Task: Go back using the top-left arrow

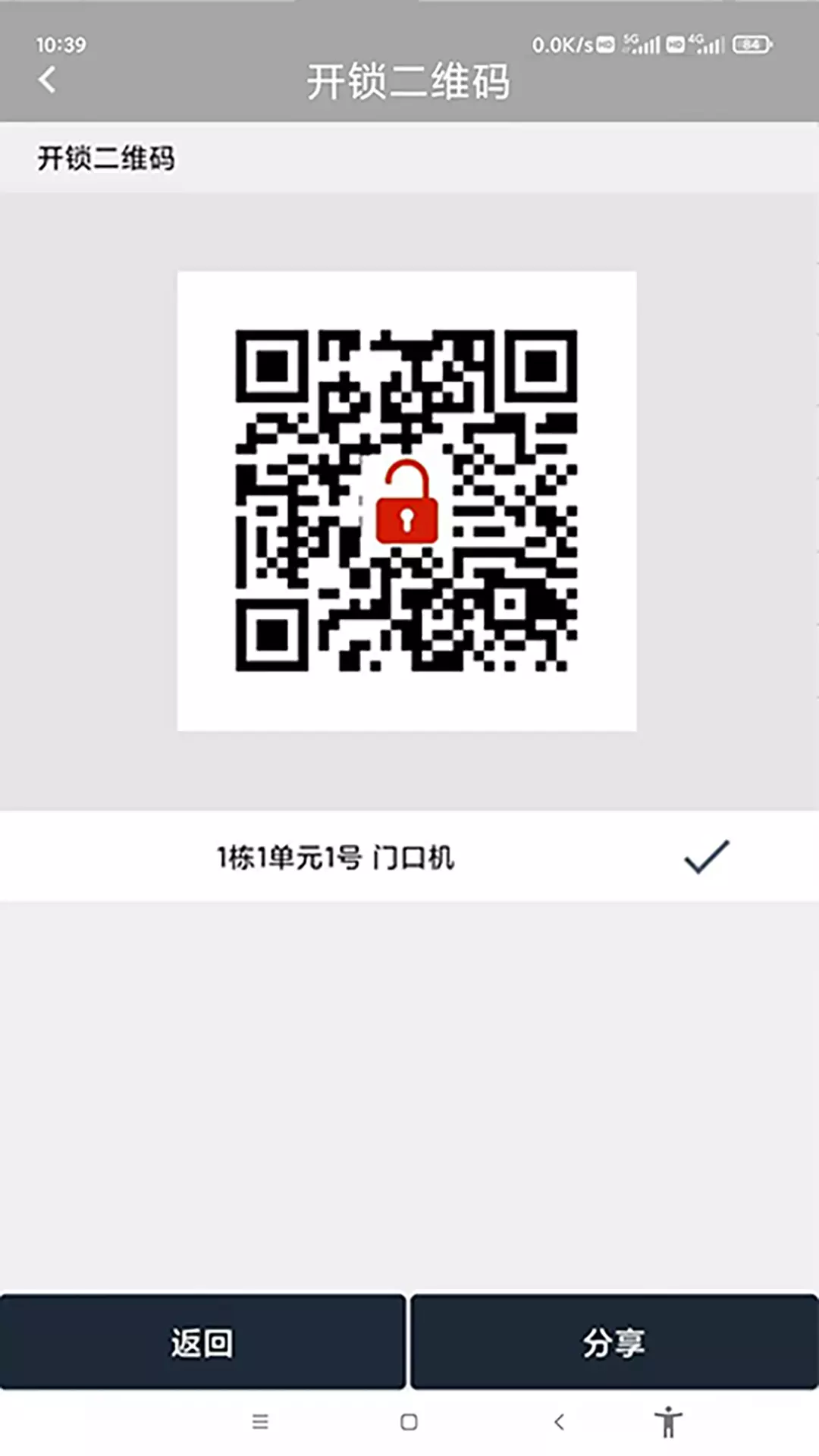Action: [x=47, y=80]
